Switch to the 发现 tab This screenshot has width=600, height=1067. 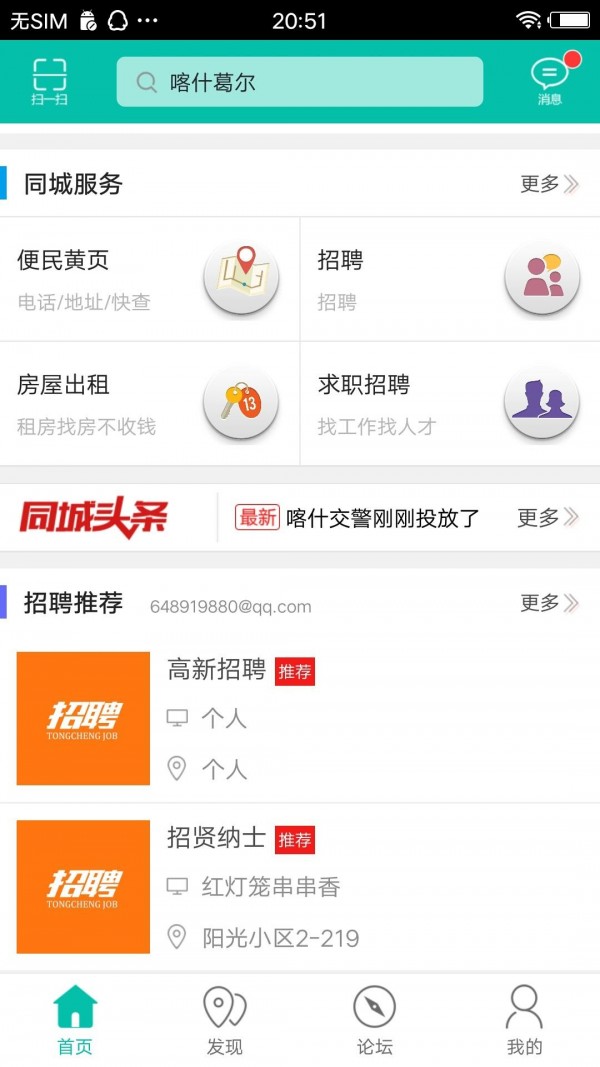point(225,1020)
